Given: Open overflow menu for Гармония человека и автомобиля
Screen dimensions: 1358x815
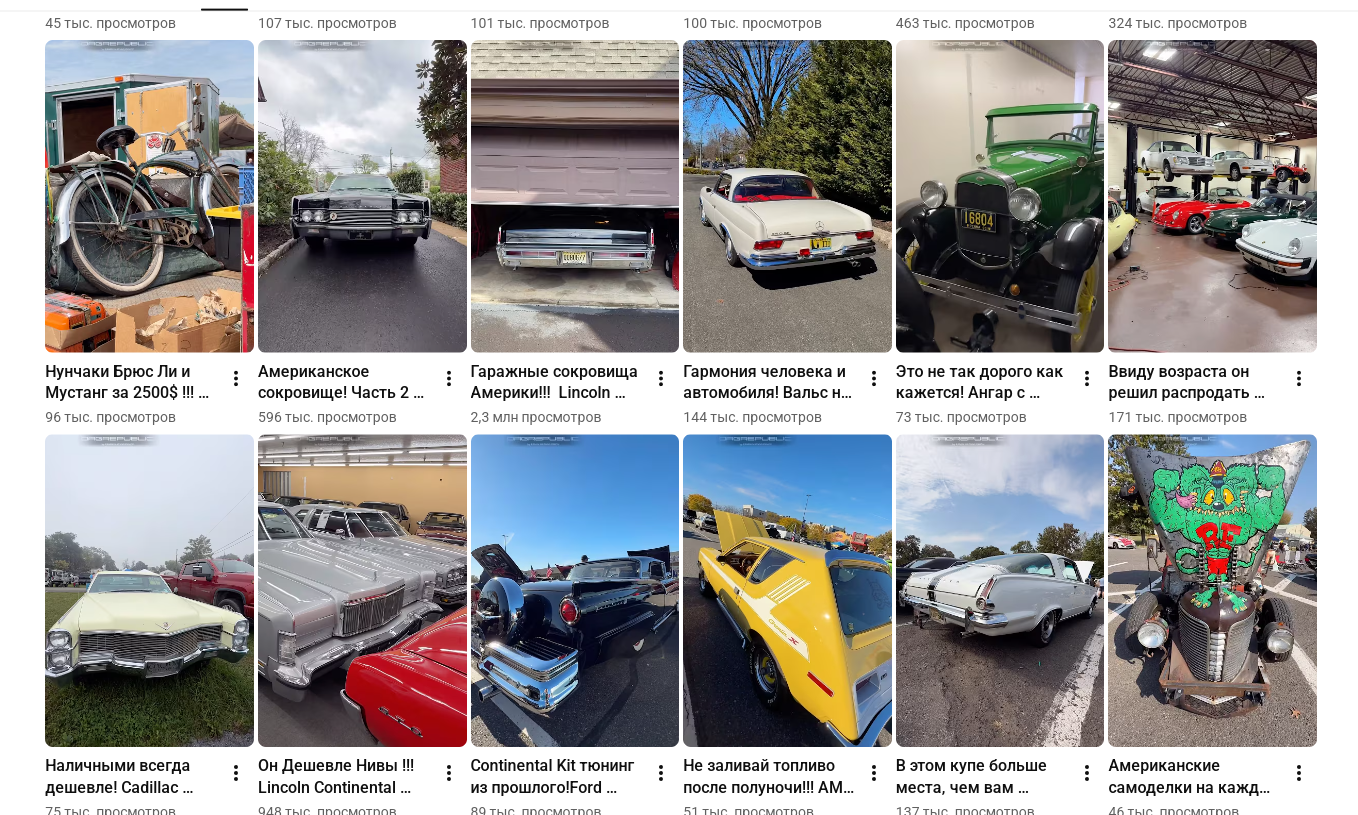Looking at the screenshot, I should pyautogui.click(x=874, y=378).
